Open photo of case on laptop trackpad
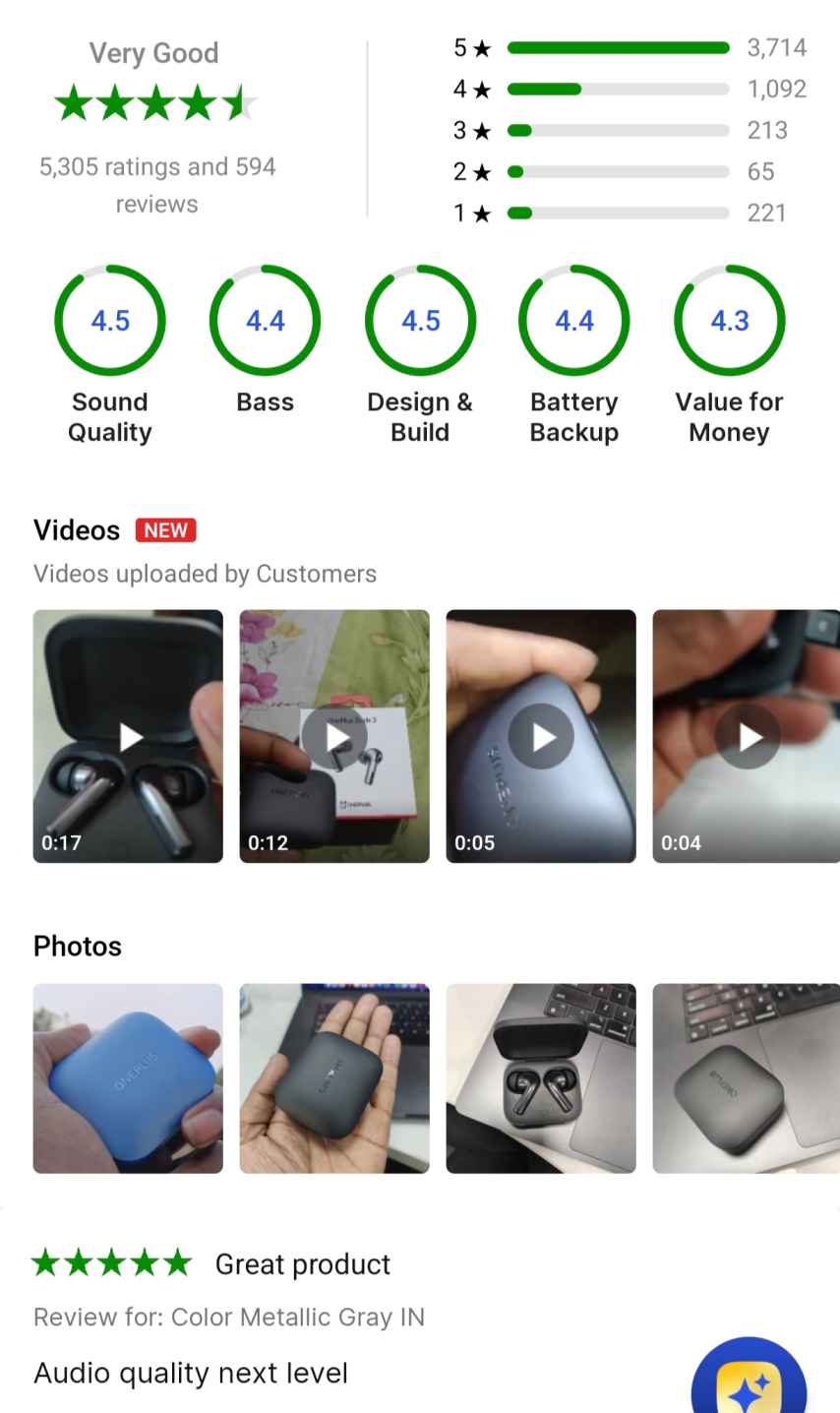Screen dimensions: 840x1413 click(x=747, y=1078)
